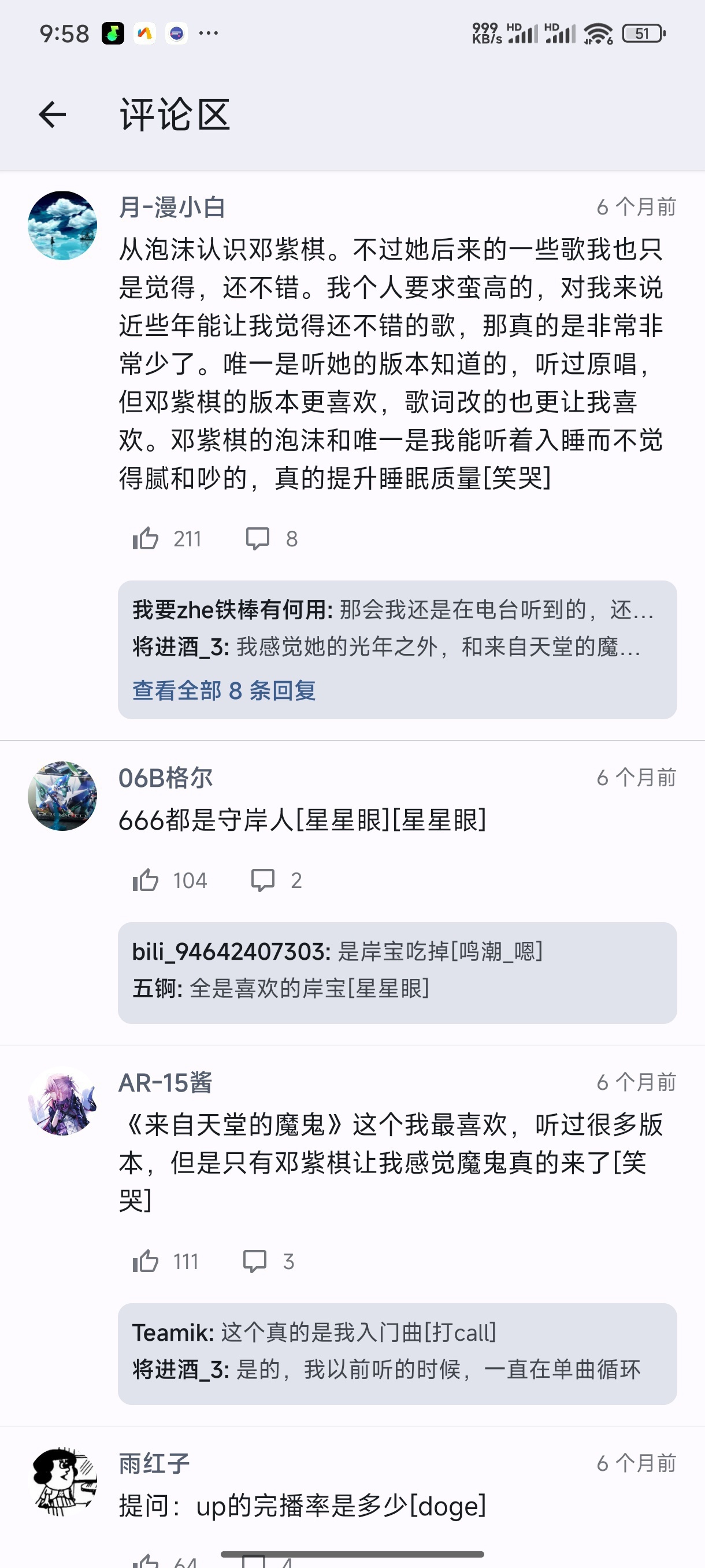Screen dimensions: 705x1568
Task: Open 06B格尔's profile avatar
Action: point(62,796)
